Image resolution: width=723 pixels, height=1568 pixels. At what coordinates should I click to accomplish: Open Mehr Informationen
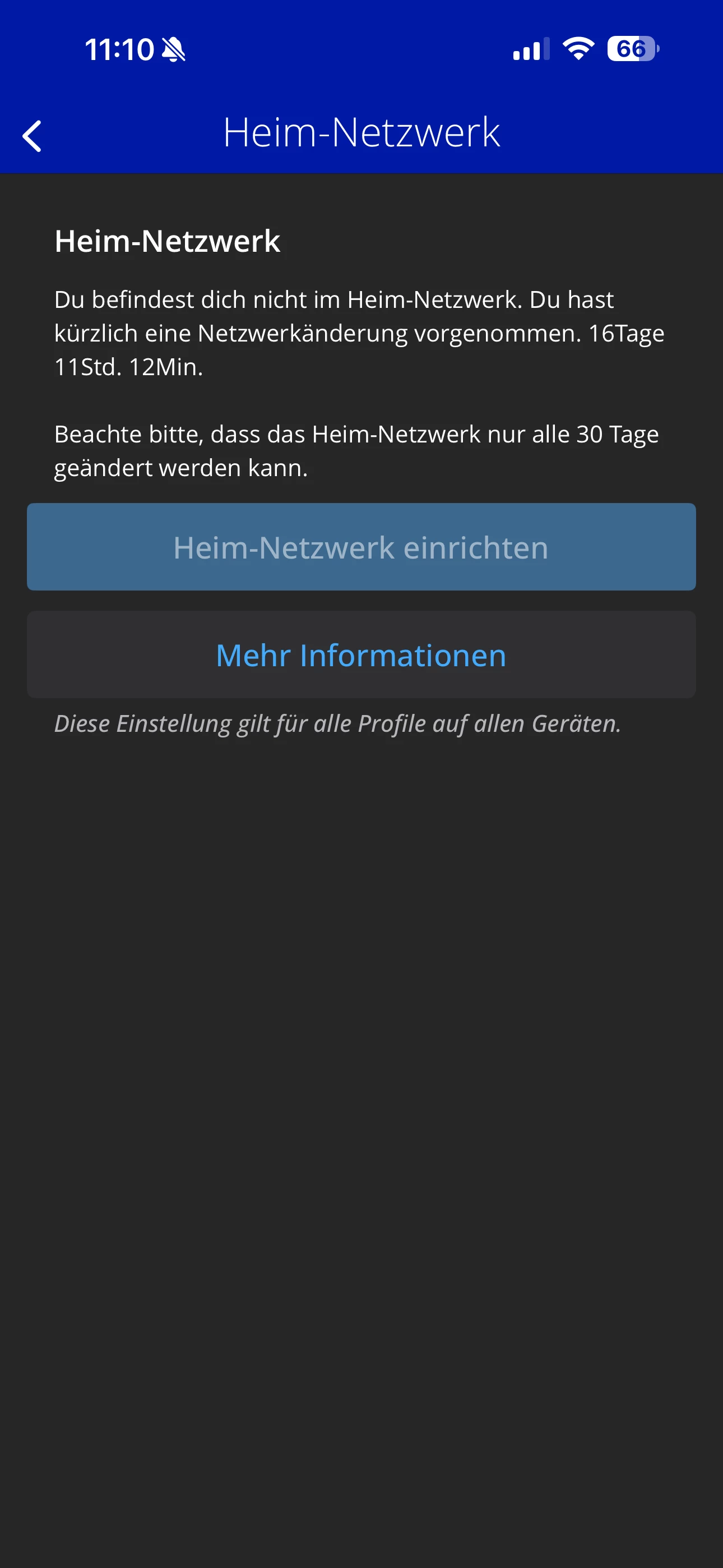[361, 655]
